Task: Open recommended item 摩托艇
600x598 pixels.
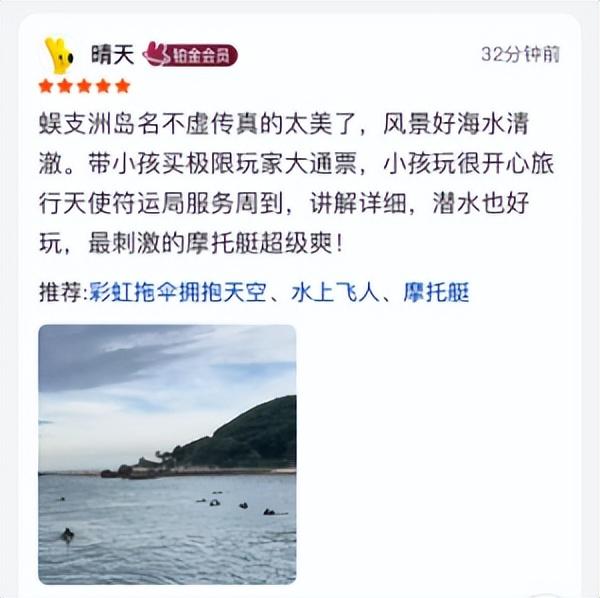Action: point(436,293)
